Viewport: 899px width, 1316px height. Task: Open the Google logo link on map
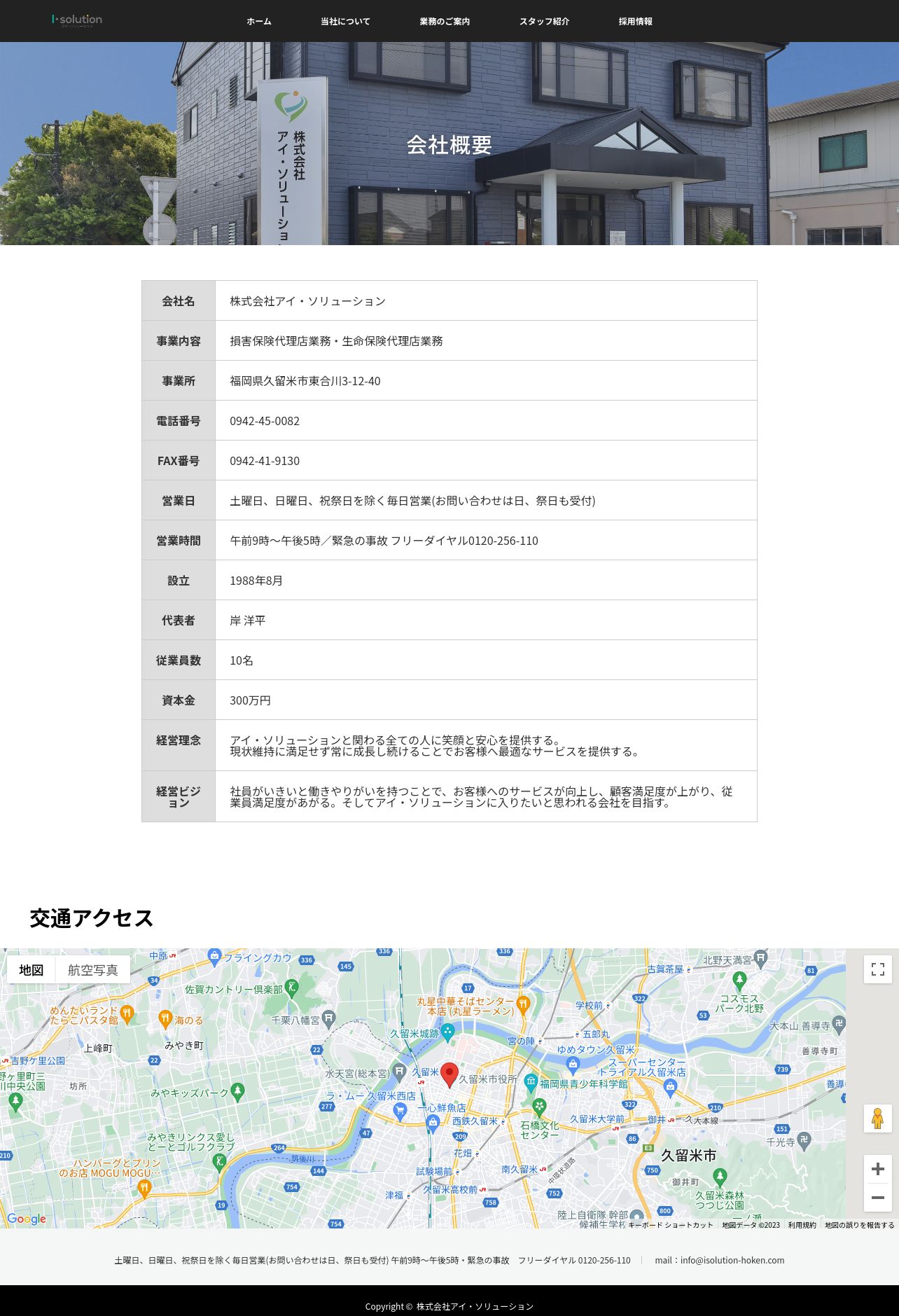click(x=27, y=1219)
